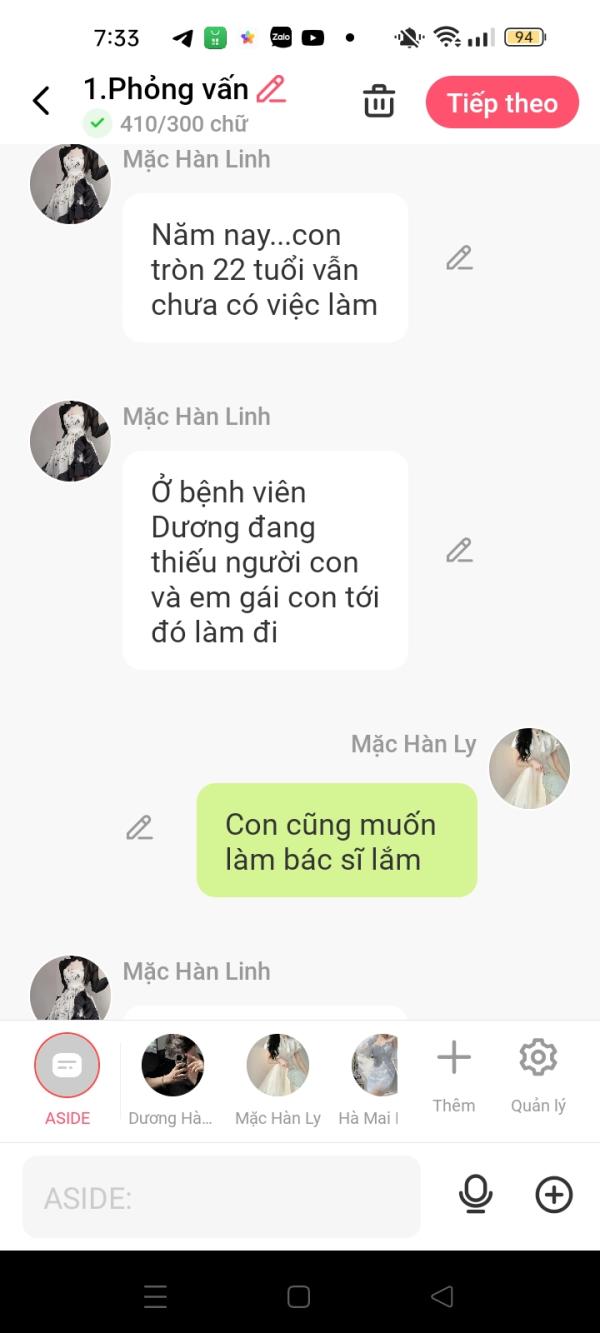This screenshot has width=600, height=1333.
Task: Go back using the top-left arrow
Action: [41, 101]
